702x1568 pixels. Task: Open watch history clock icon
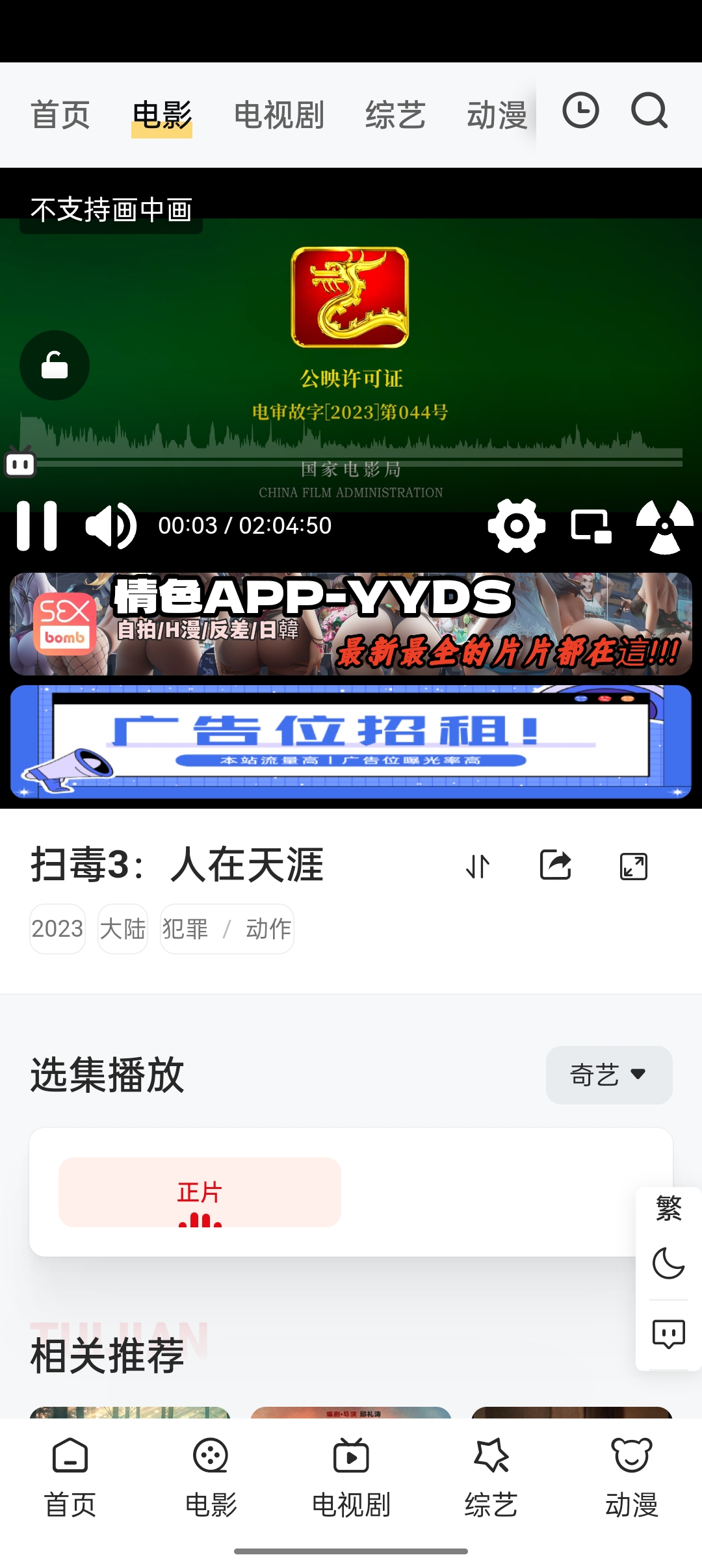tap(580, 111)
